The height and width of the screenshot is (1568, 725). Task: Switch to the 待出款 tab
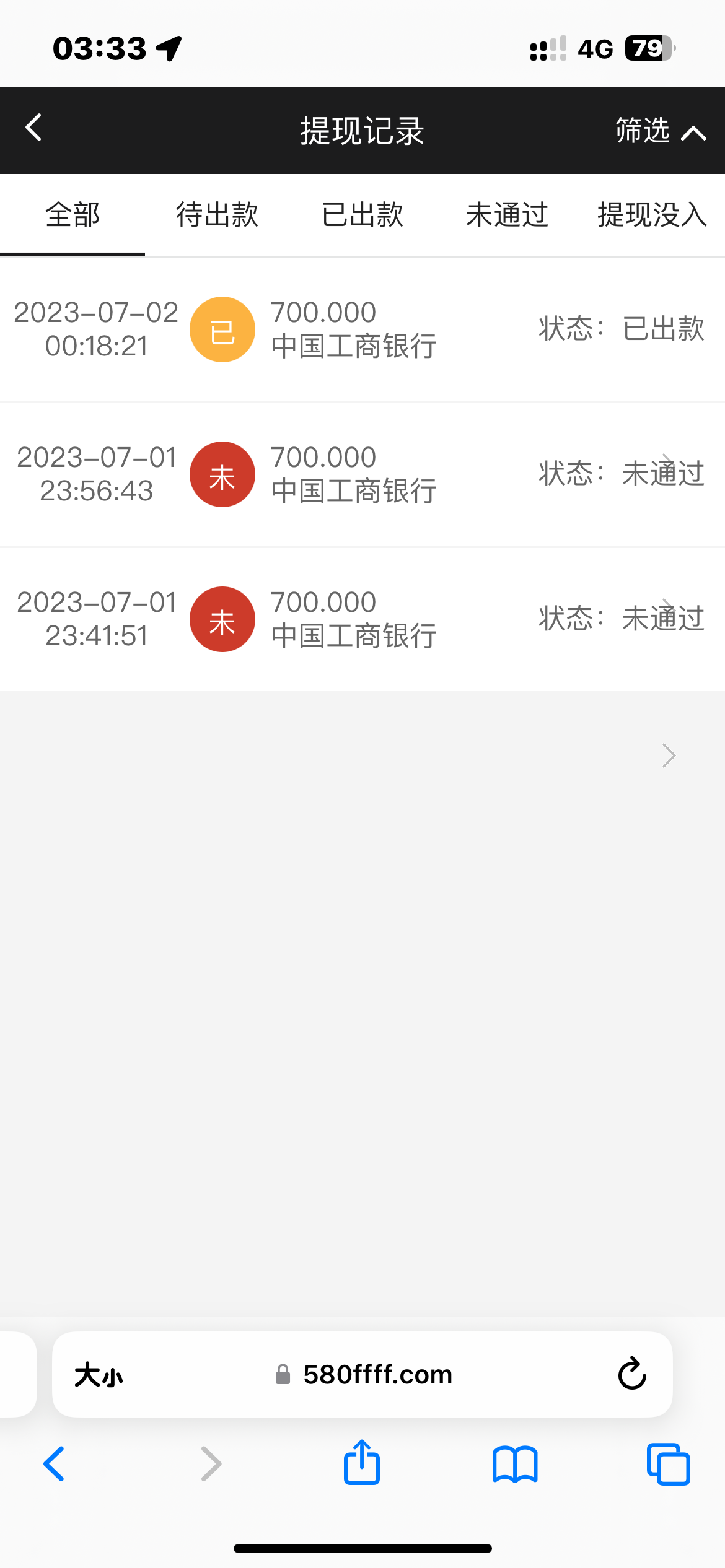pyautogui.click(x=217, y=216)
